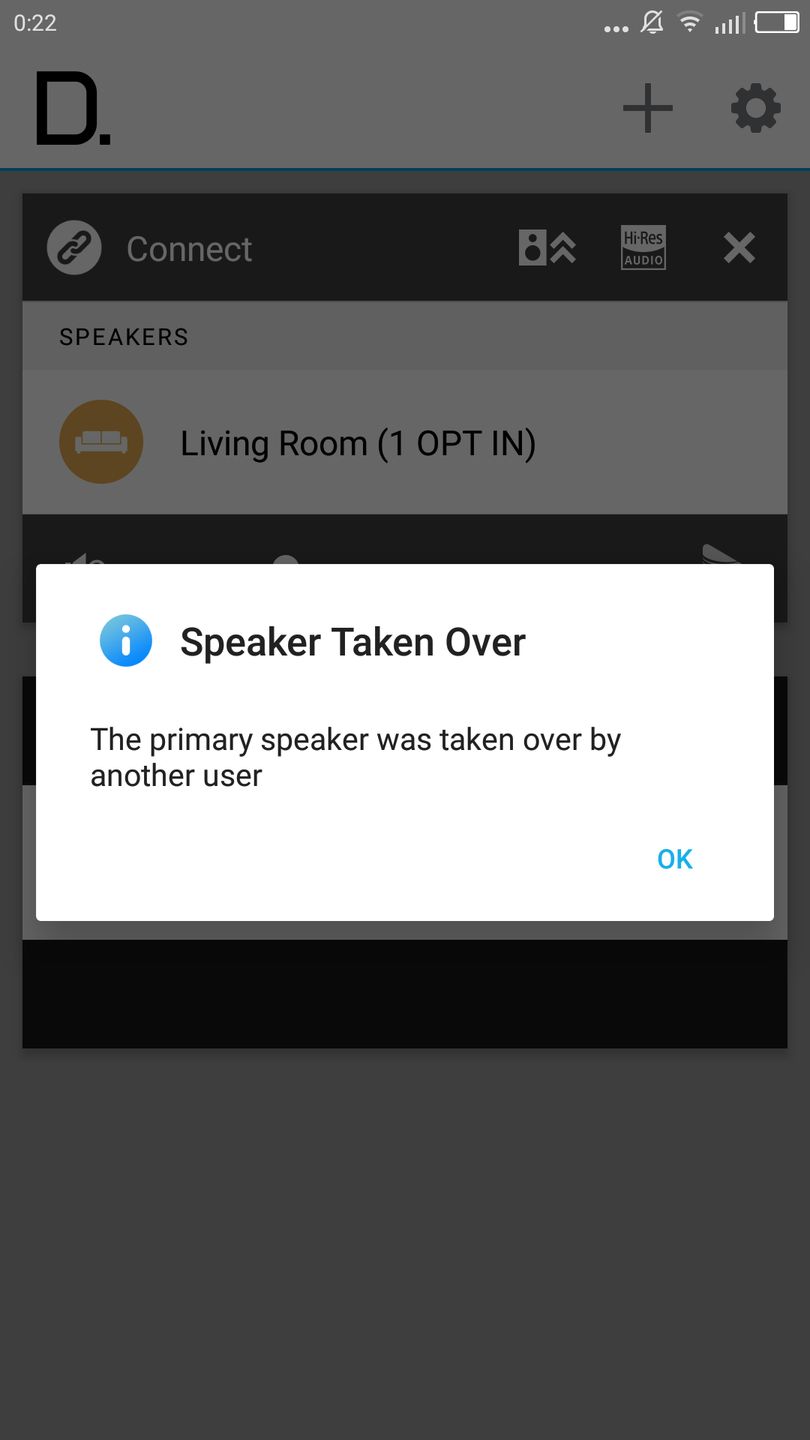
Task: Add a new speaker with plus icon
Action: [x=647, y=108]
